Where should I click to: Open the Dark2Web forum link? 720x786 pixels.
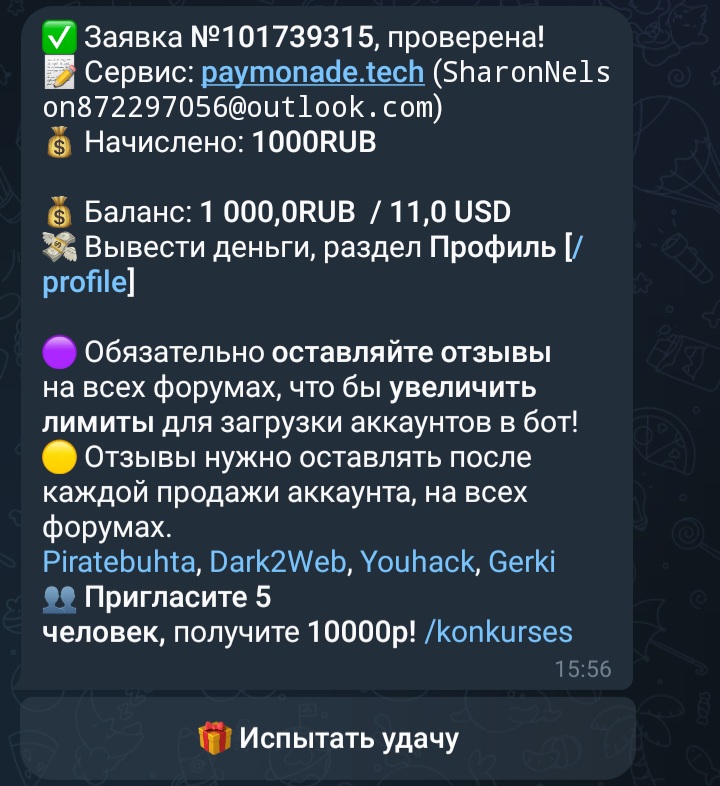277,561
